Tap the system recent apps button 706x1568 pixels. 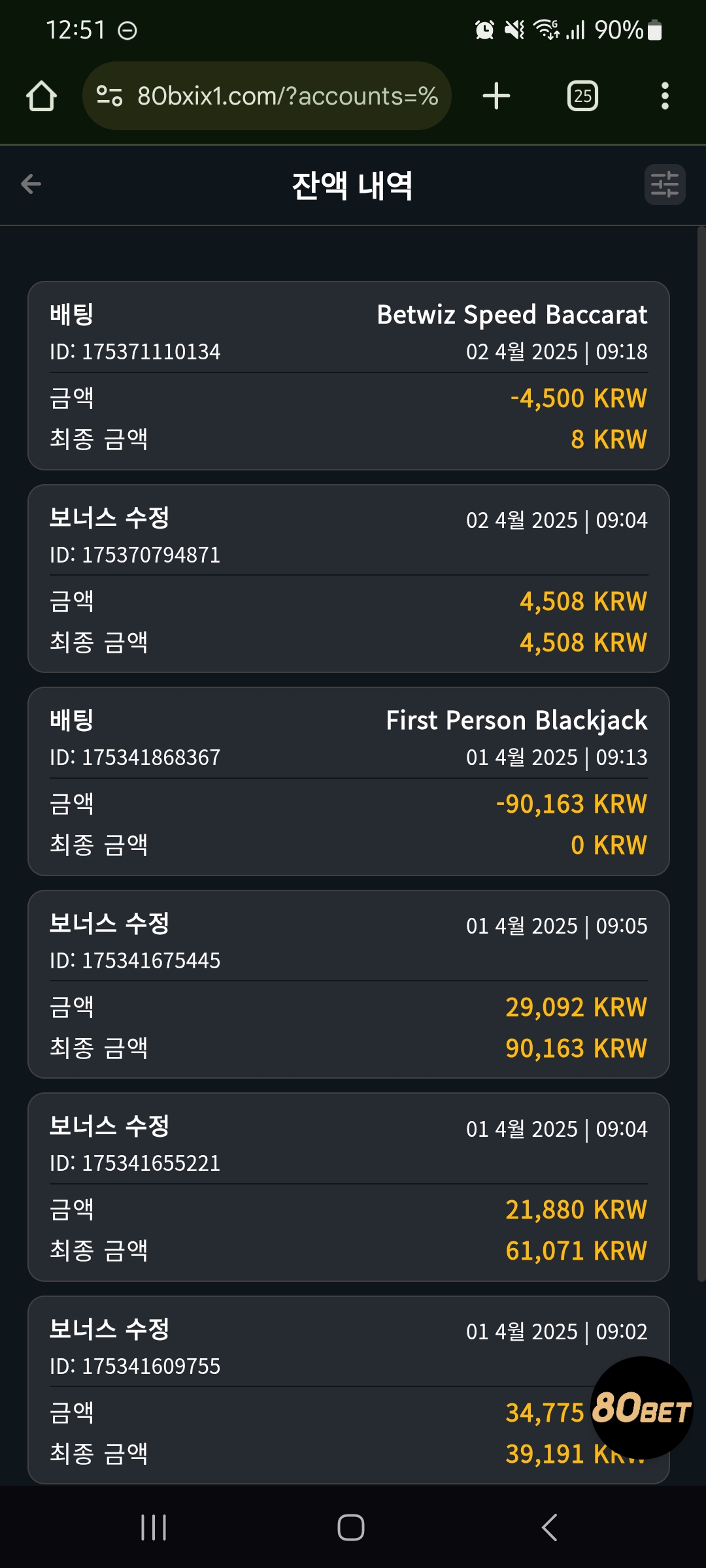click(x=154, y=1527)
